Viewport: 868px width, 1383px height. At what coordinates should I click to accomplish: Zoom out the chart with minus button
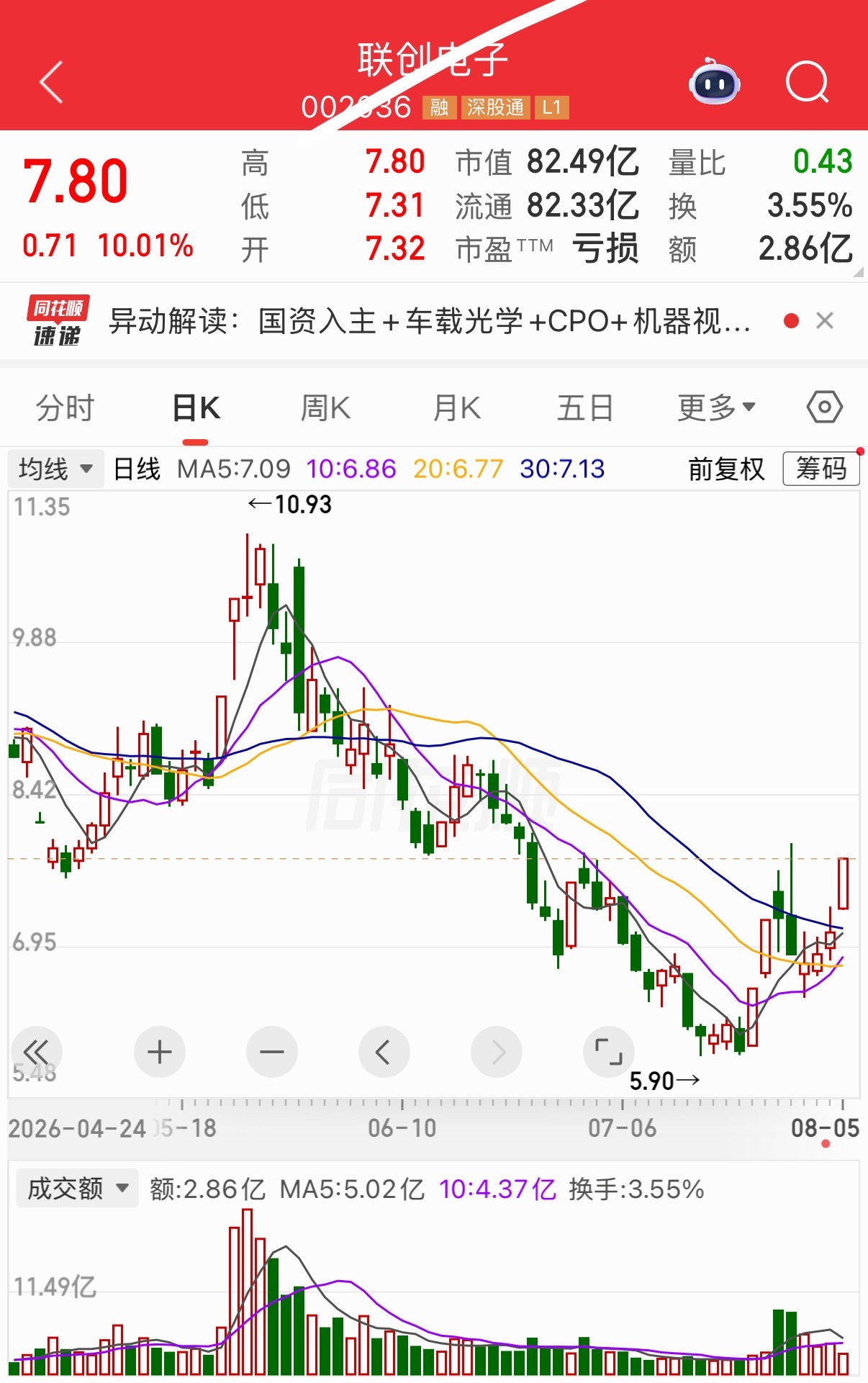272,1052
